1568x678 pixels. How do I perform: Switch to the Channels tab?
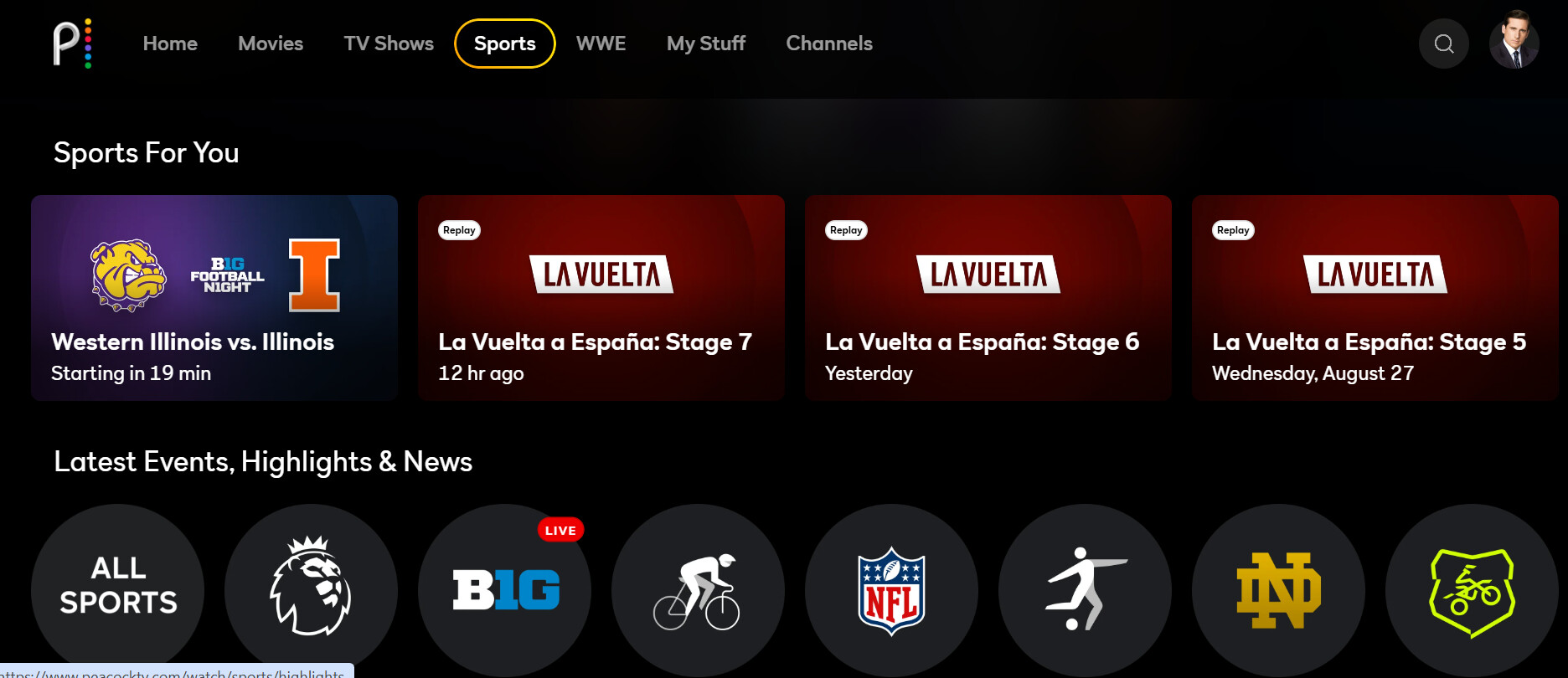[x=828, y=44]
